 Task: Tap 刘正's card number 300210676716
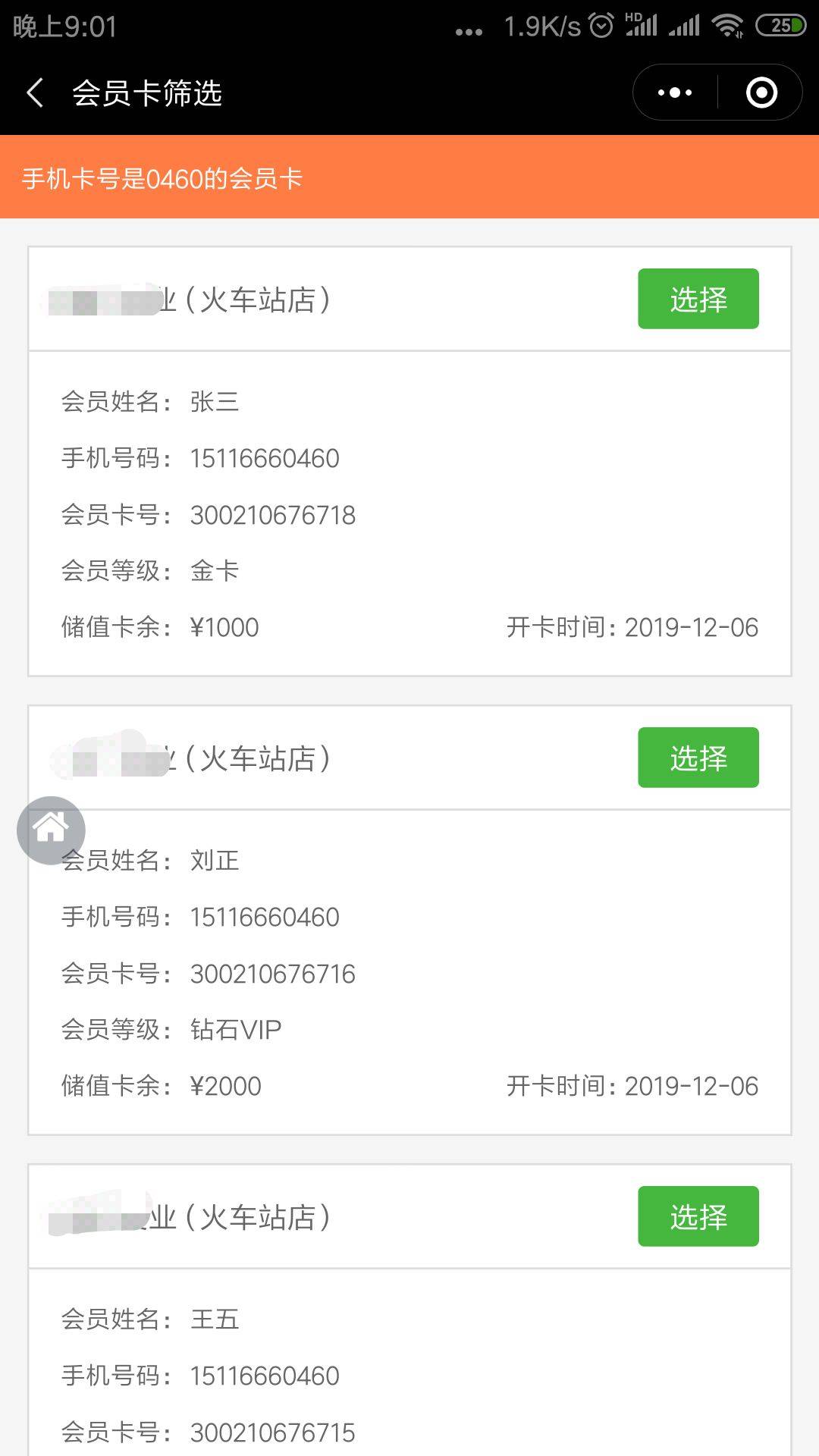pos(274,973)
